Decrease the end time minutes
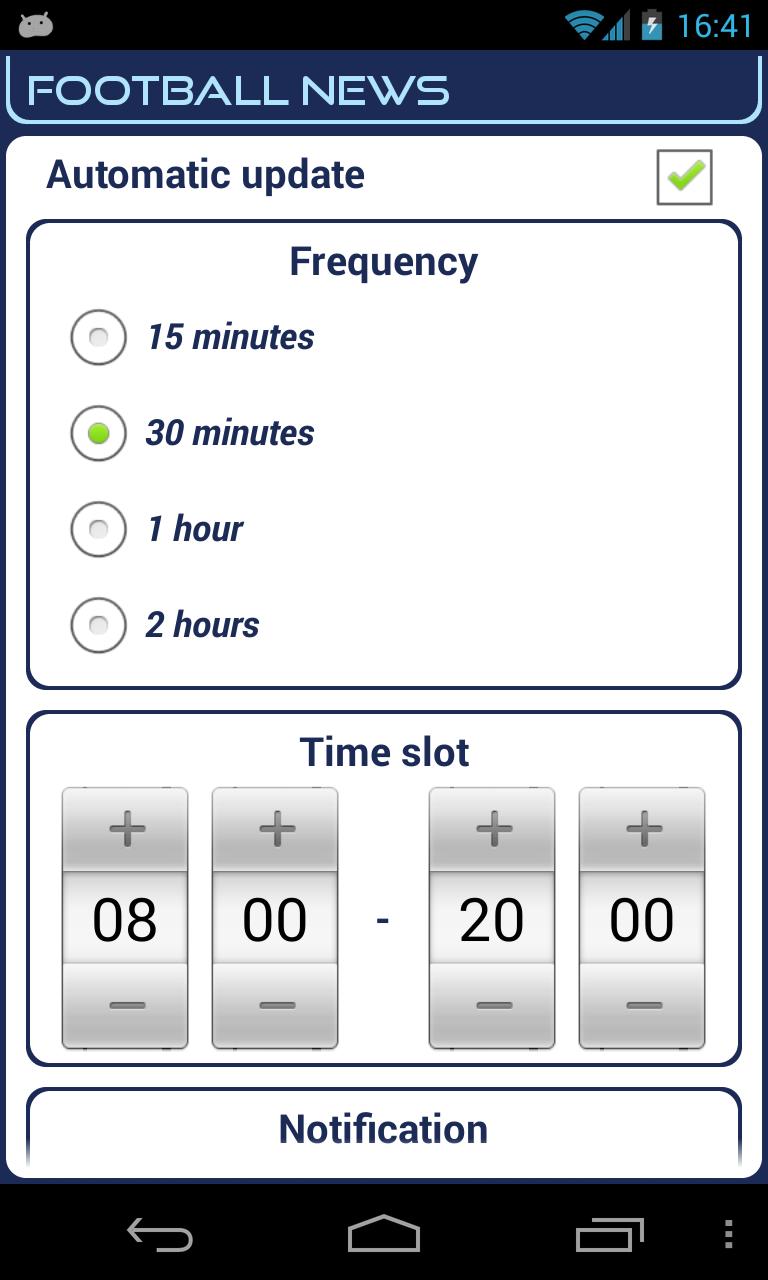The image size is (768, 1280). (642, 1005)
